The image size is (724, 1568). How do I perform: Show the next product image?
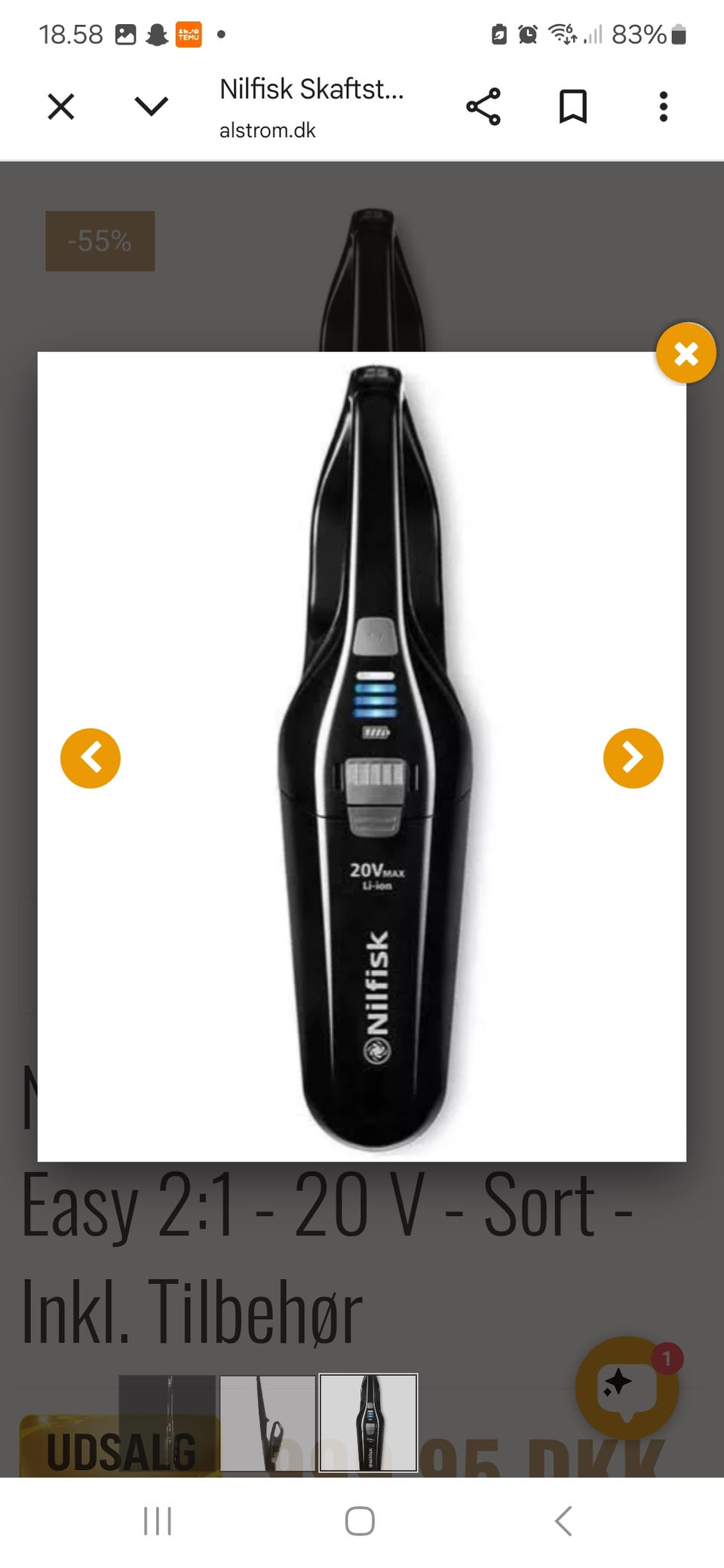[x=633, y=758]
